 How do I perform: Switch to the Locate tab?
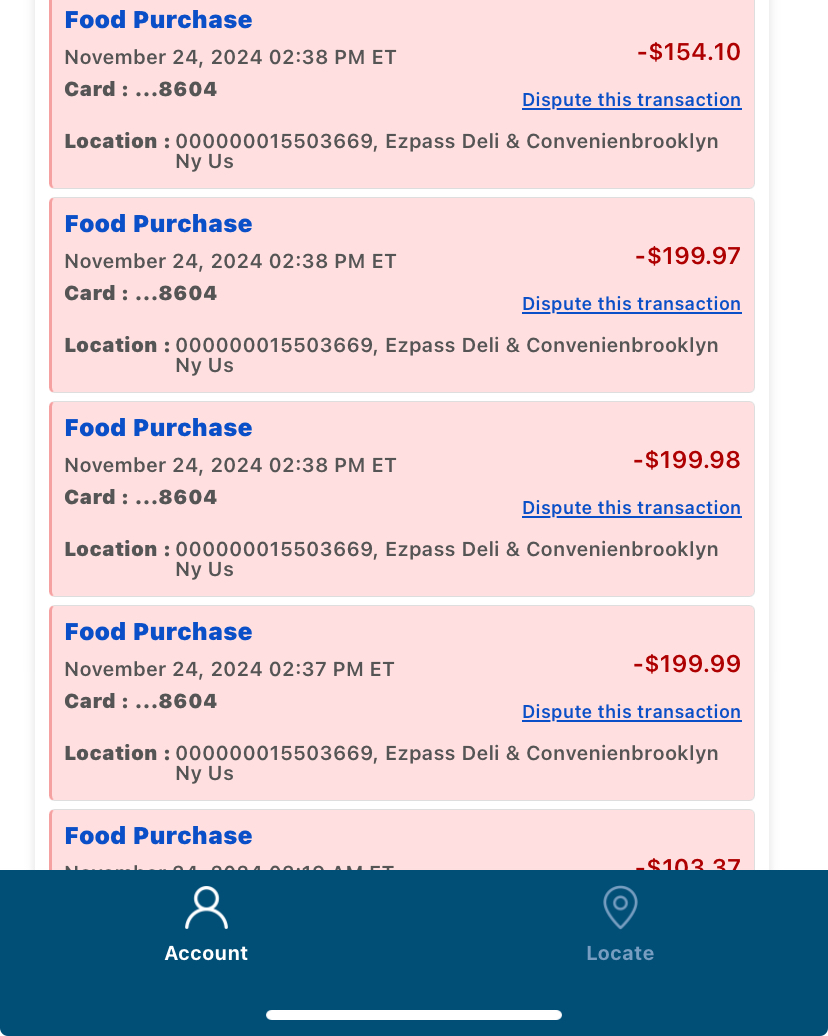pos(620,926)
